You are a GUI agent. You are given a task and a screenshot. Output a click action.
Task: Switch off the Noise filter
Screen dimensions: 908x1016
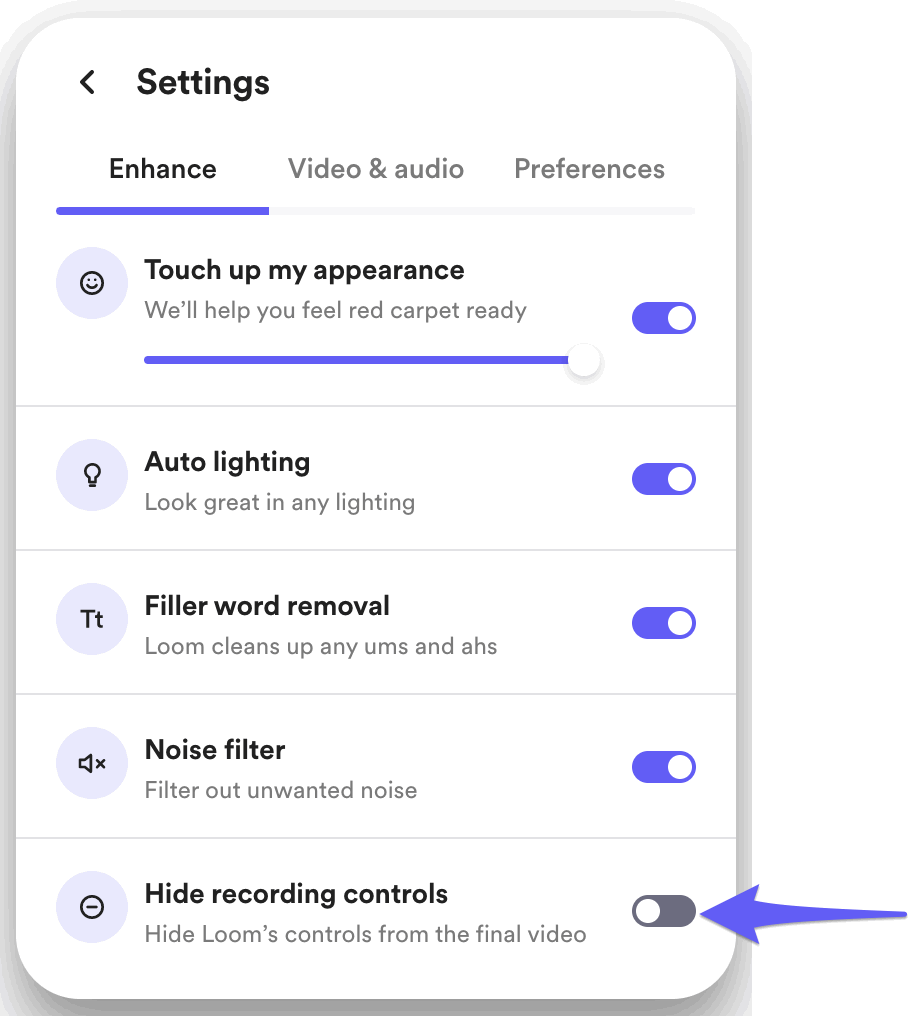[x=663, y=767]
